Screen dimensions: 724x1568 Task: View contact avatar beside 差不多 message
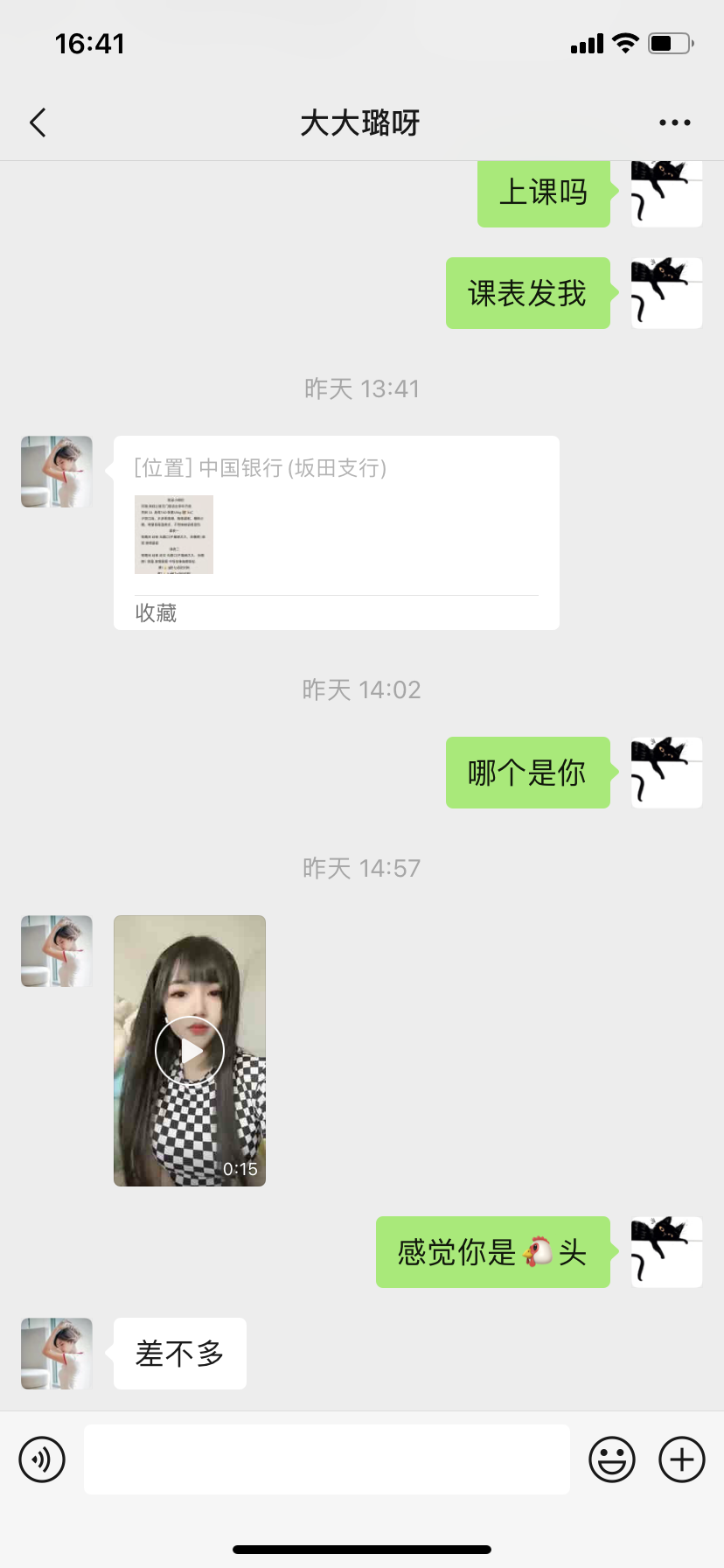tap(57, 1354)
